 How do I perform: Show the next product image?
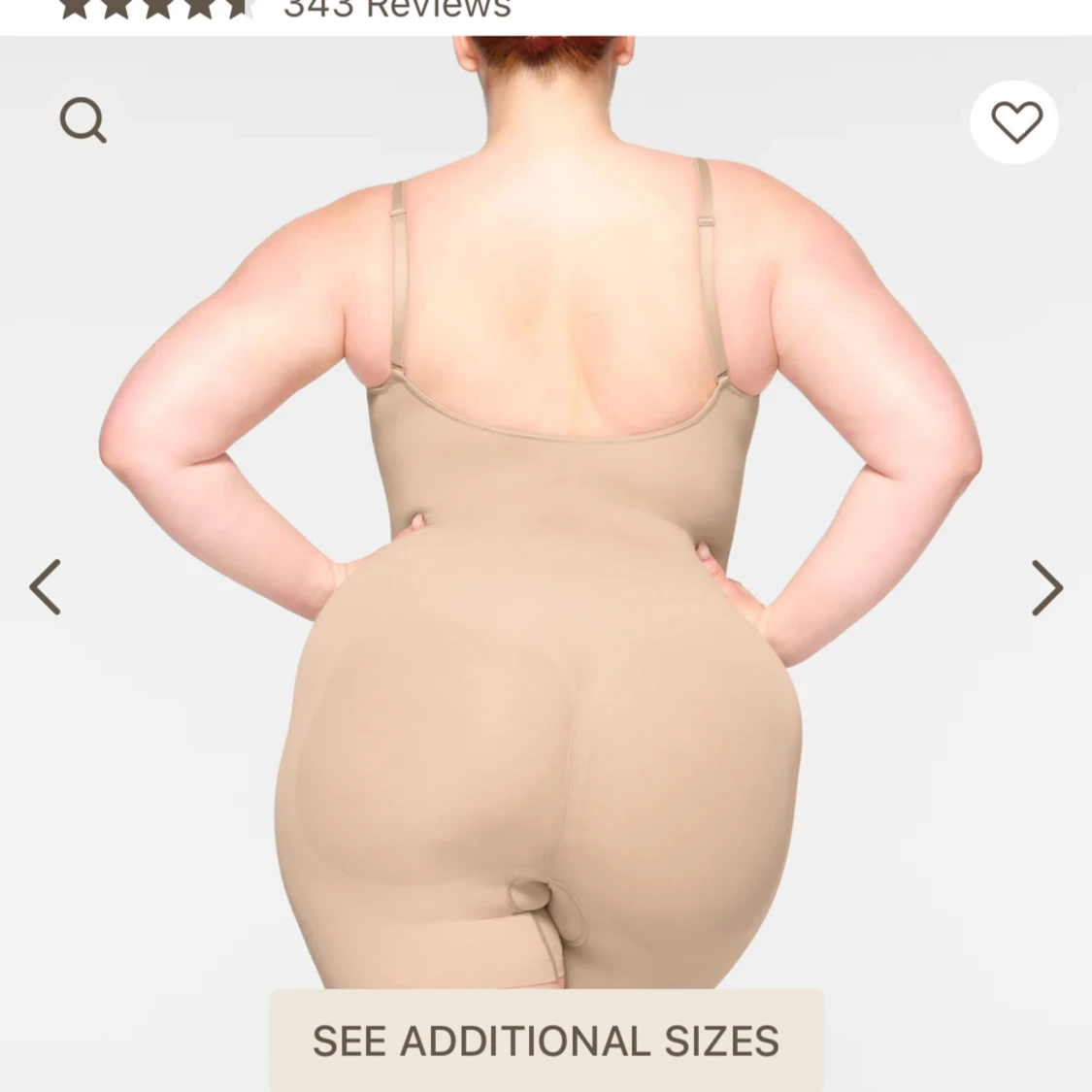[1045, 587]
